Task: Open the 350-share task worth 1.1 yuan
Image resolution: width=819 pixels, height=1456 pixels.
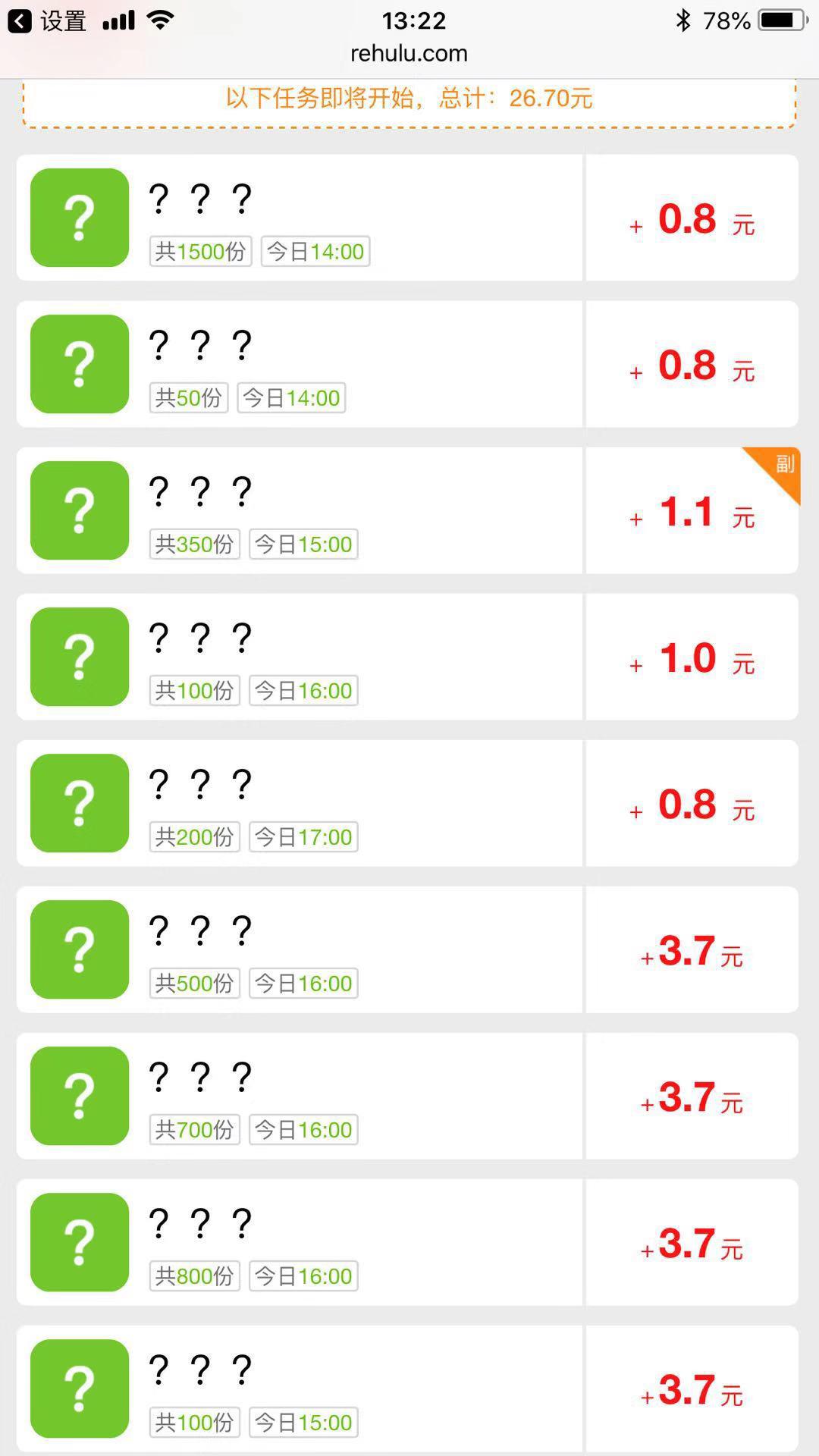Action: [x=407, y=510]
